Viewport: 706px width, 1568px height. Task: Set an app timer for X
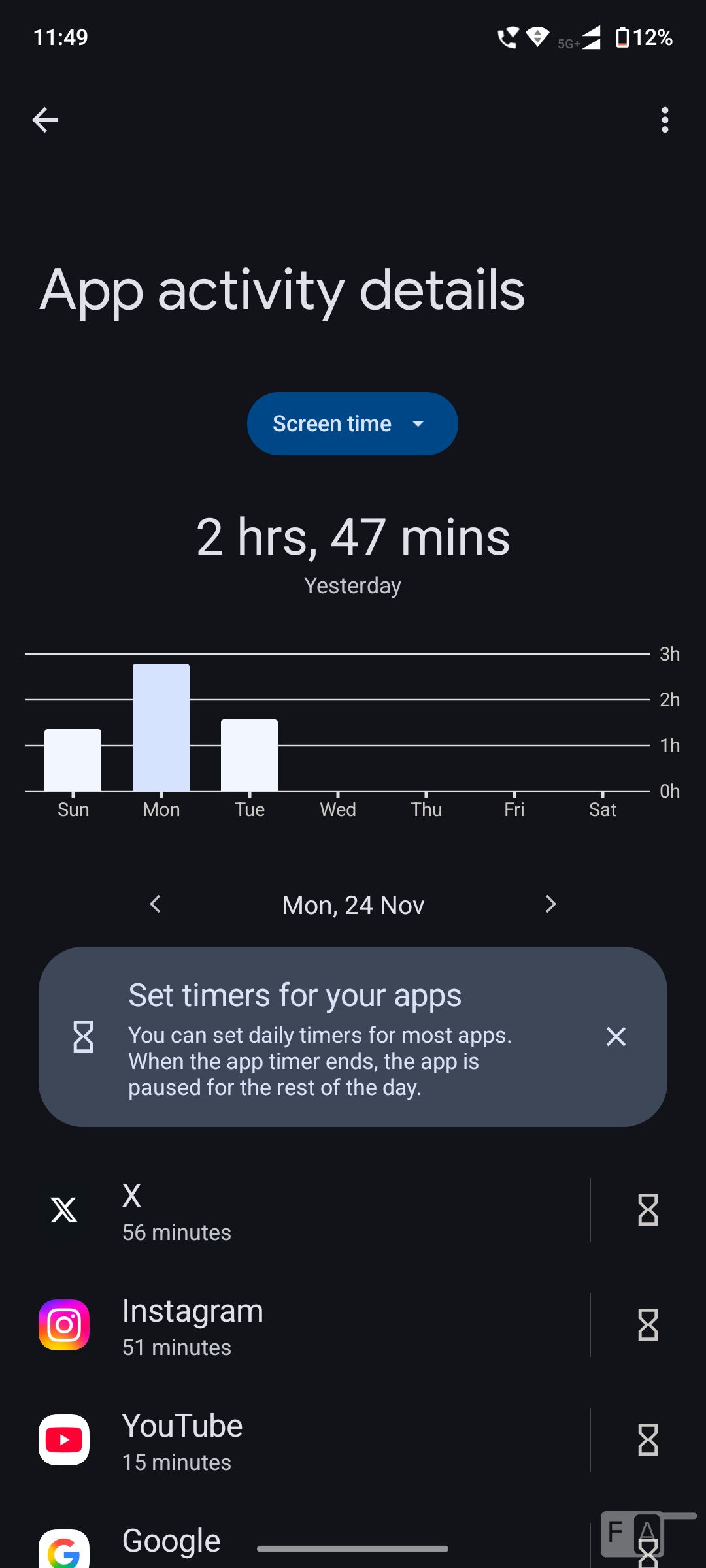[648, 1211]
